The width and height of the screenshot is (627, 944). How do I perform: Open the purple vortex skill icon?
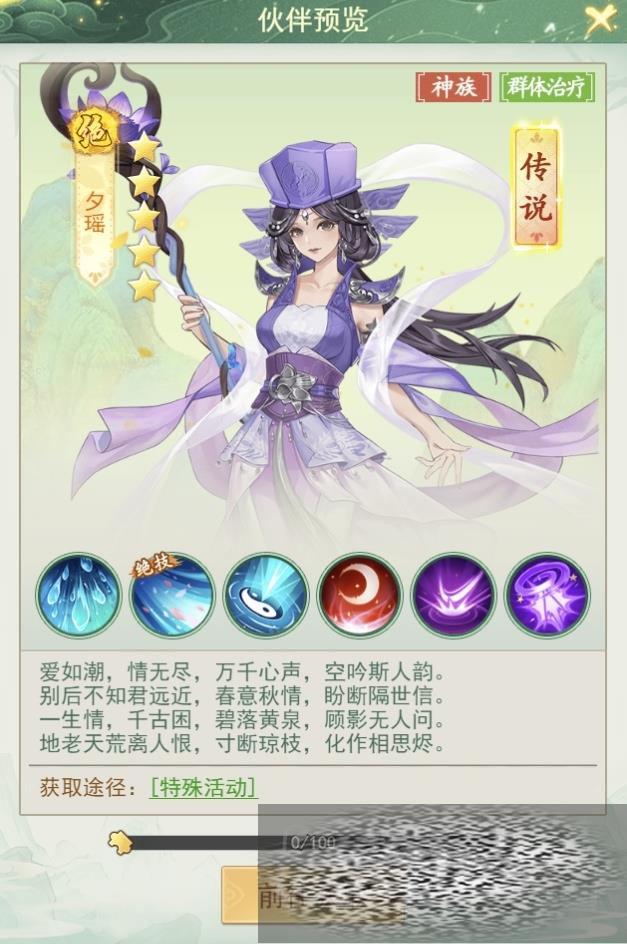(546, 596)
